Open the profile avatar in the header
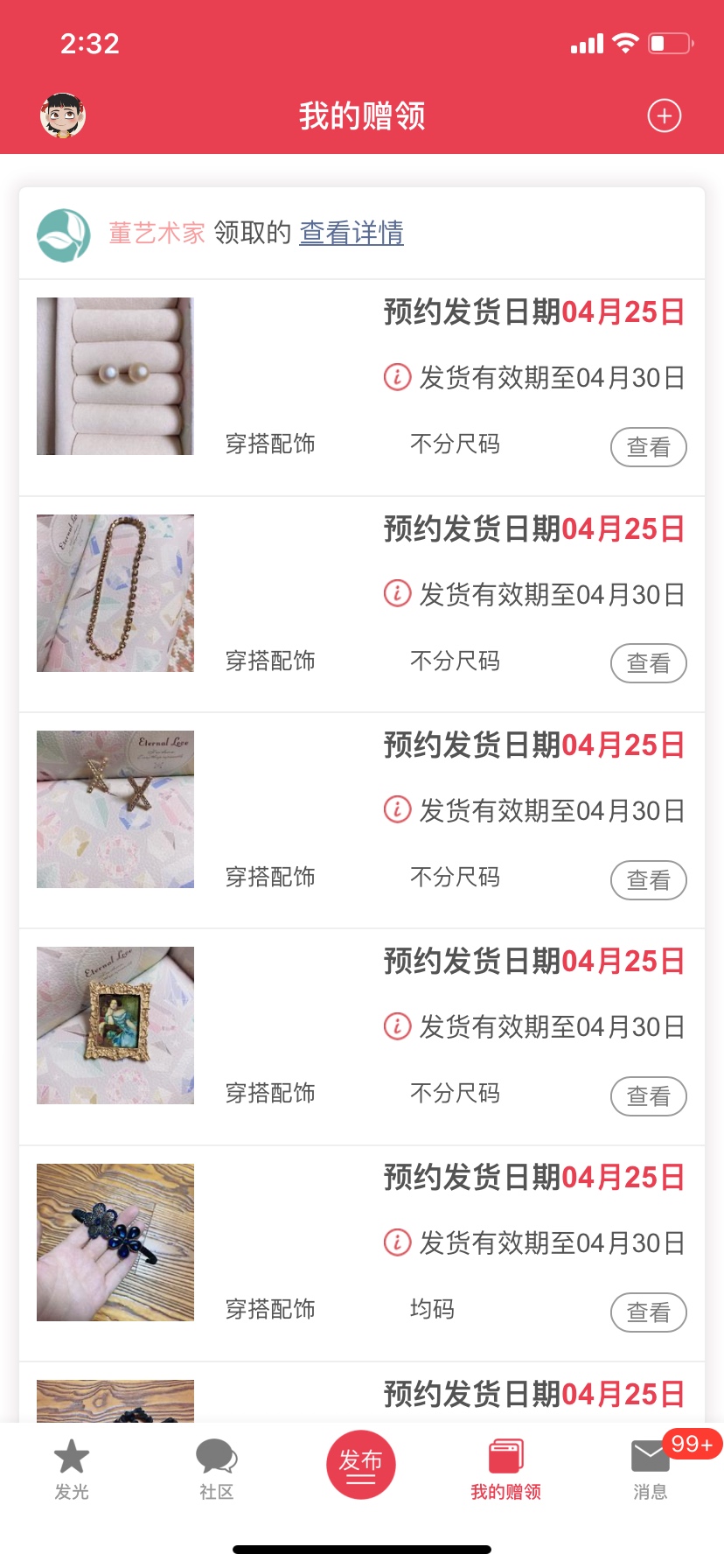 click(63, 115)
